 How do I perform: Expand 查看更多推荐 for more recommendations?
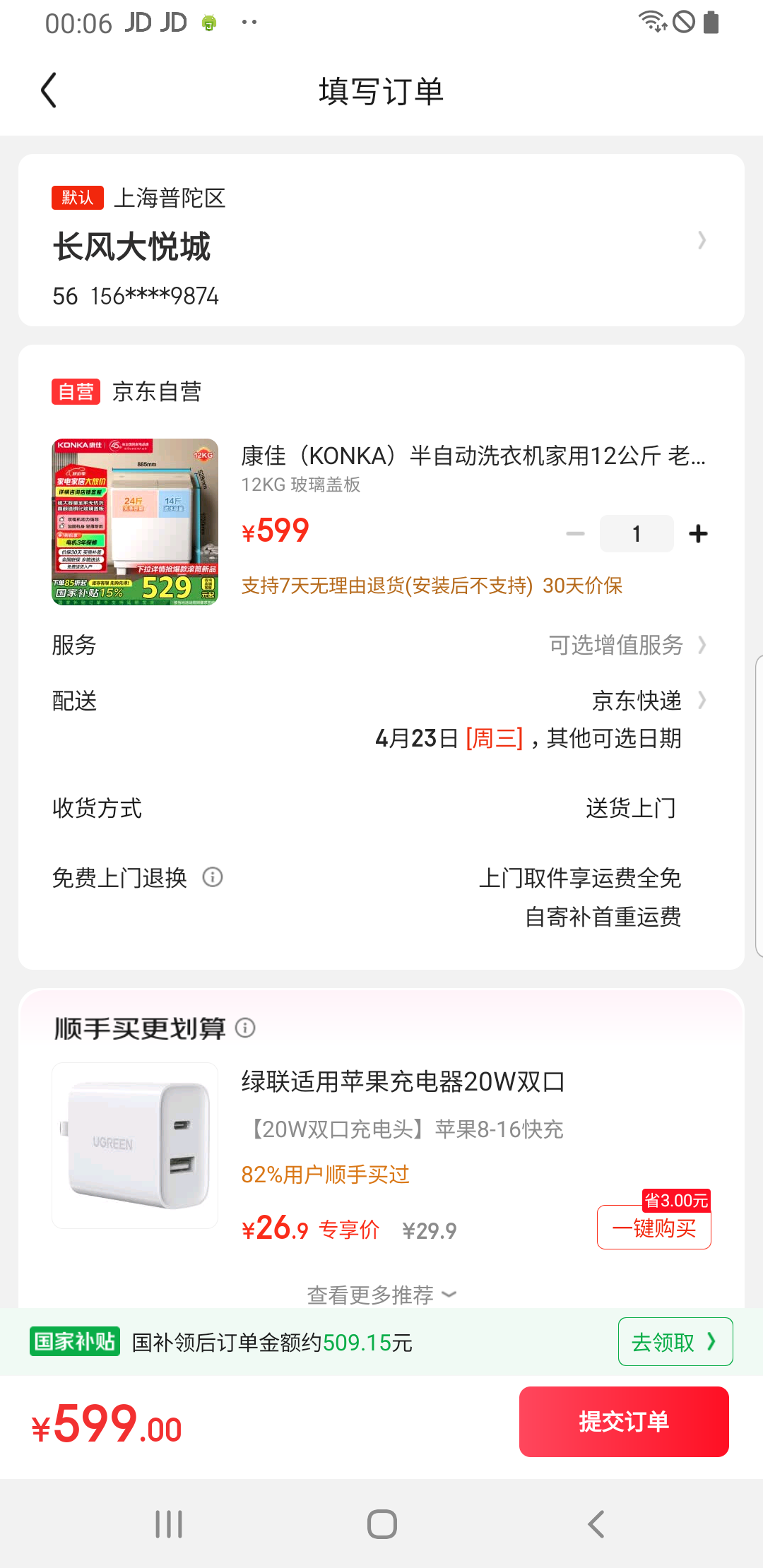tap(380, 1293)
